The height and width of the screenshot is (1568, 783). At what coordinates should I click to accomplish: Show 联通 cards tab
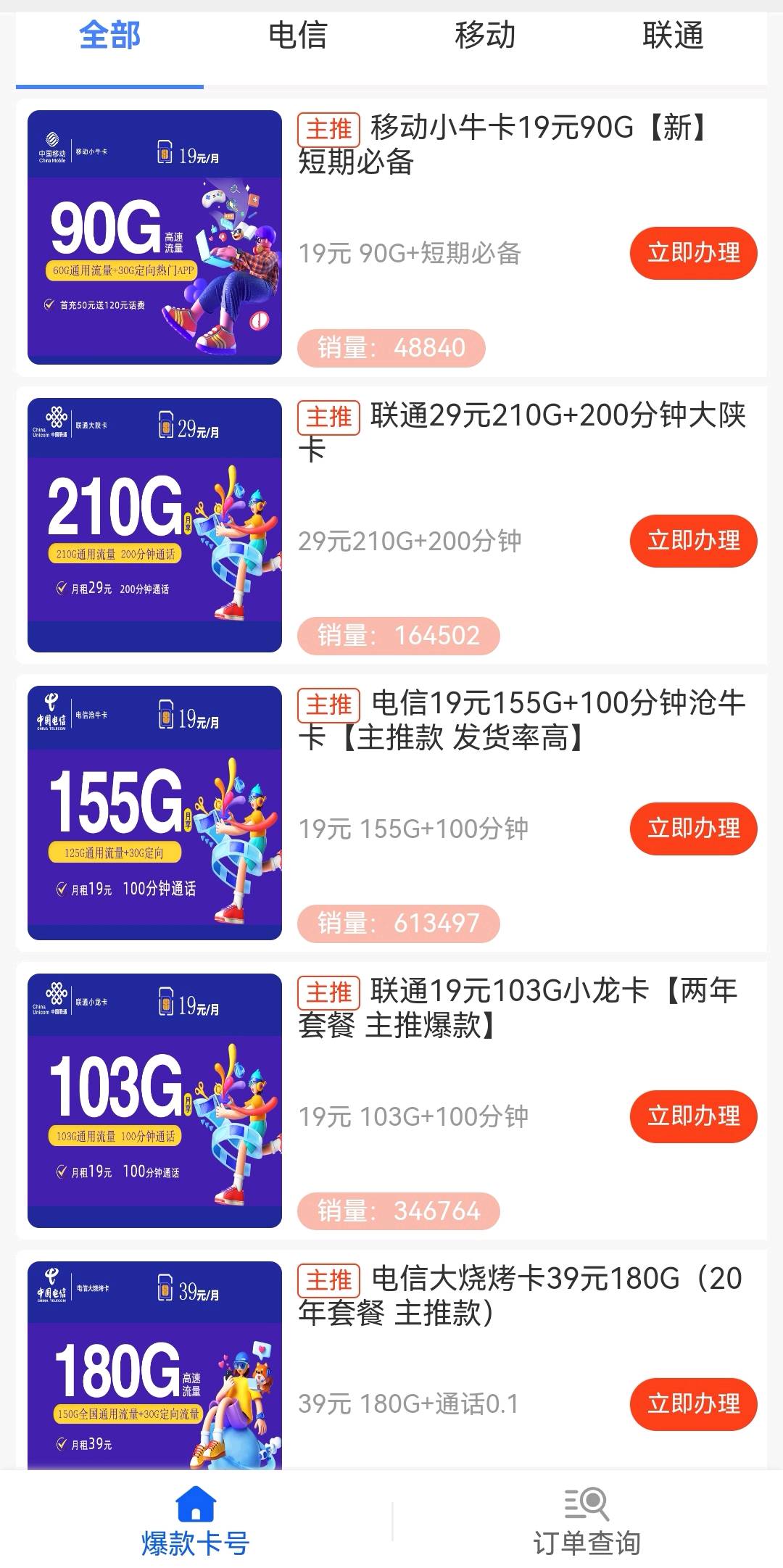tap(673, 36)
